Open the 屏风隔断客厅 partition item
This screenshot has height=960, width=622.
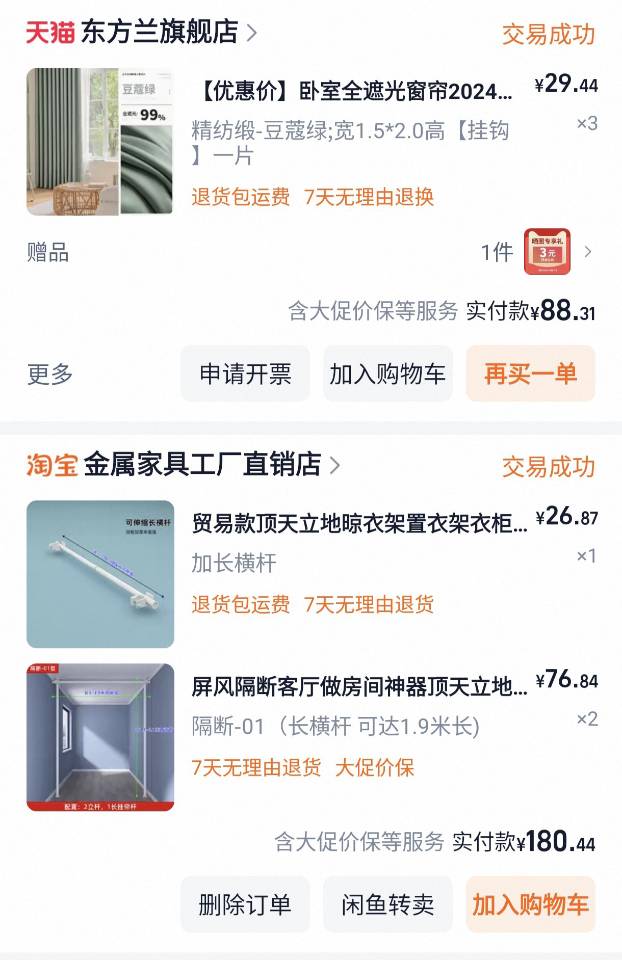click(x=359, y=687)
